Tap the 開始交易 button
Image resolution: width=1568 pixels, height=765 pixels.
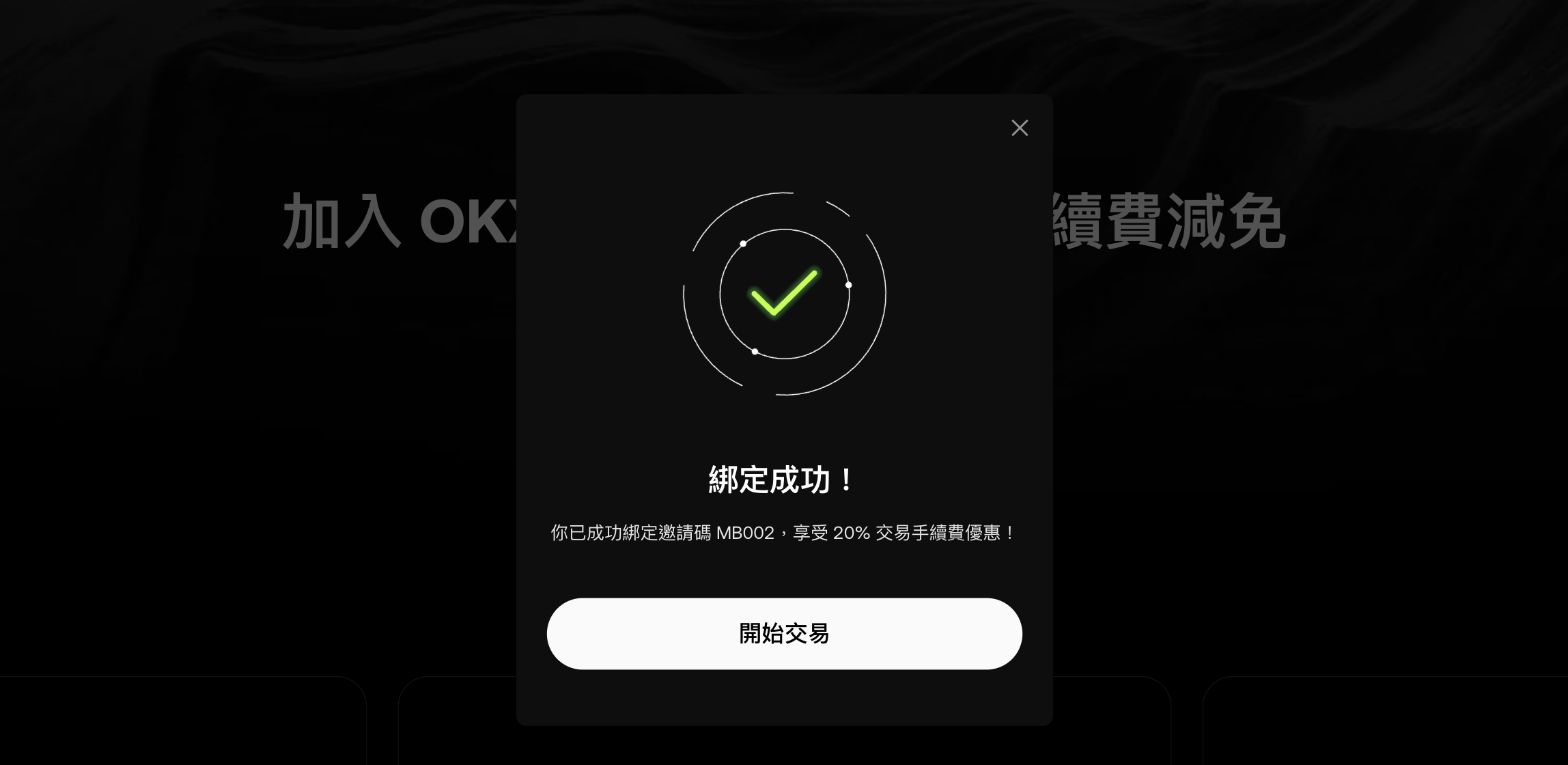coord(784,633)
